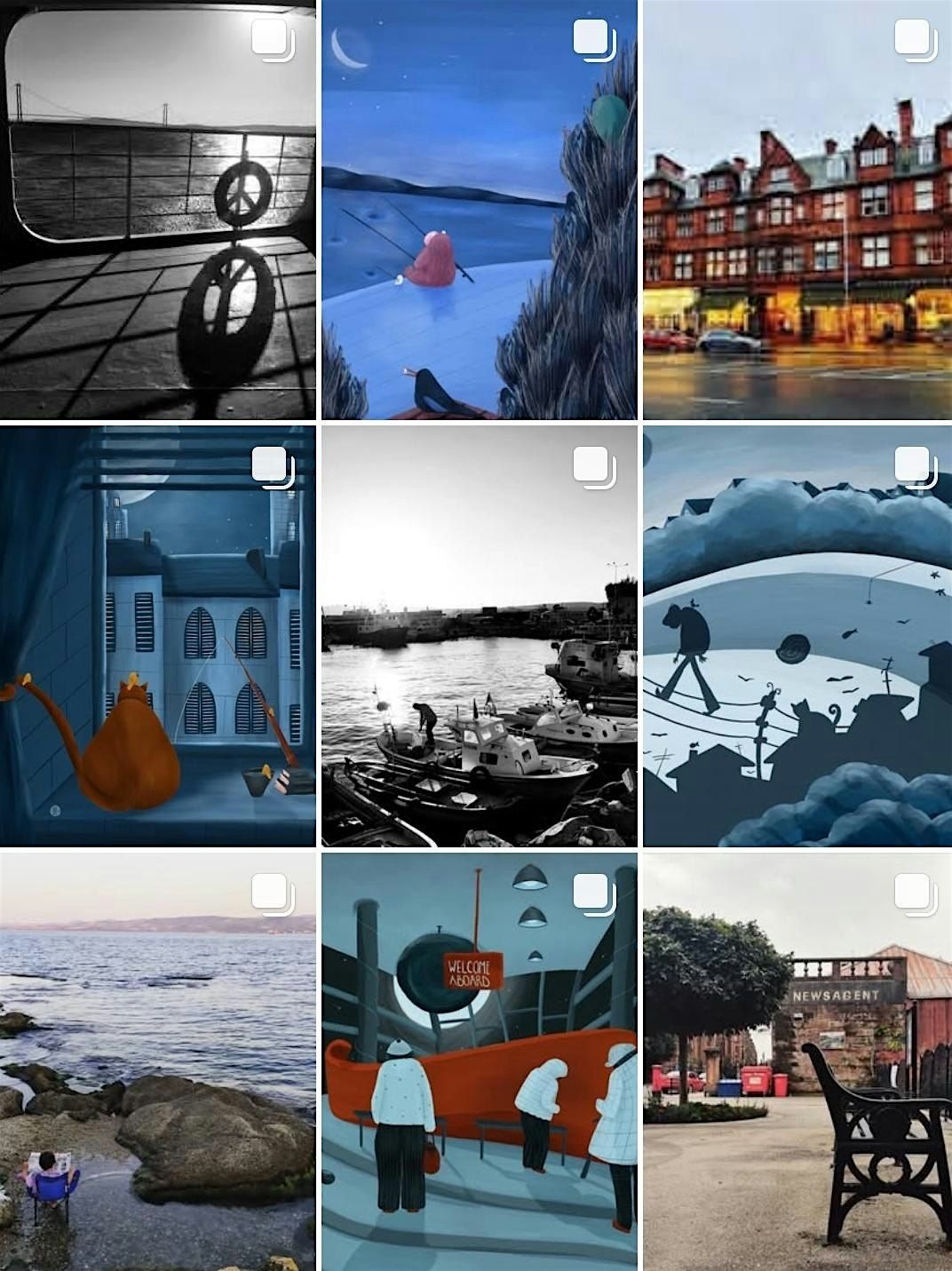952x1271 pixels.
Task: Open the orange cat at window illustration
Action: tap(157, 635)
